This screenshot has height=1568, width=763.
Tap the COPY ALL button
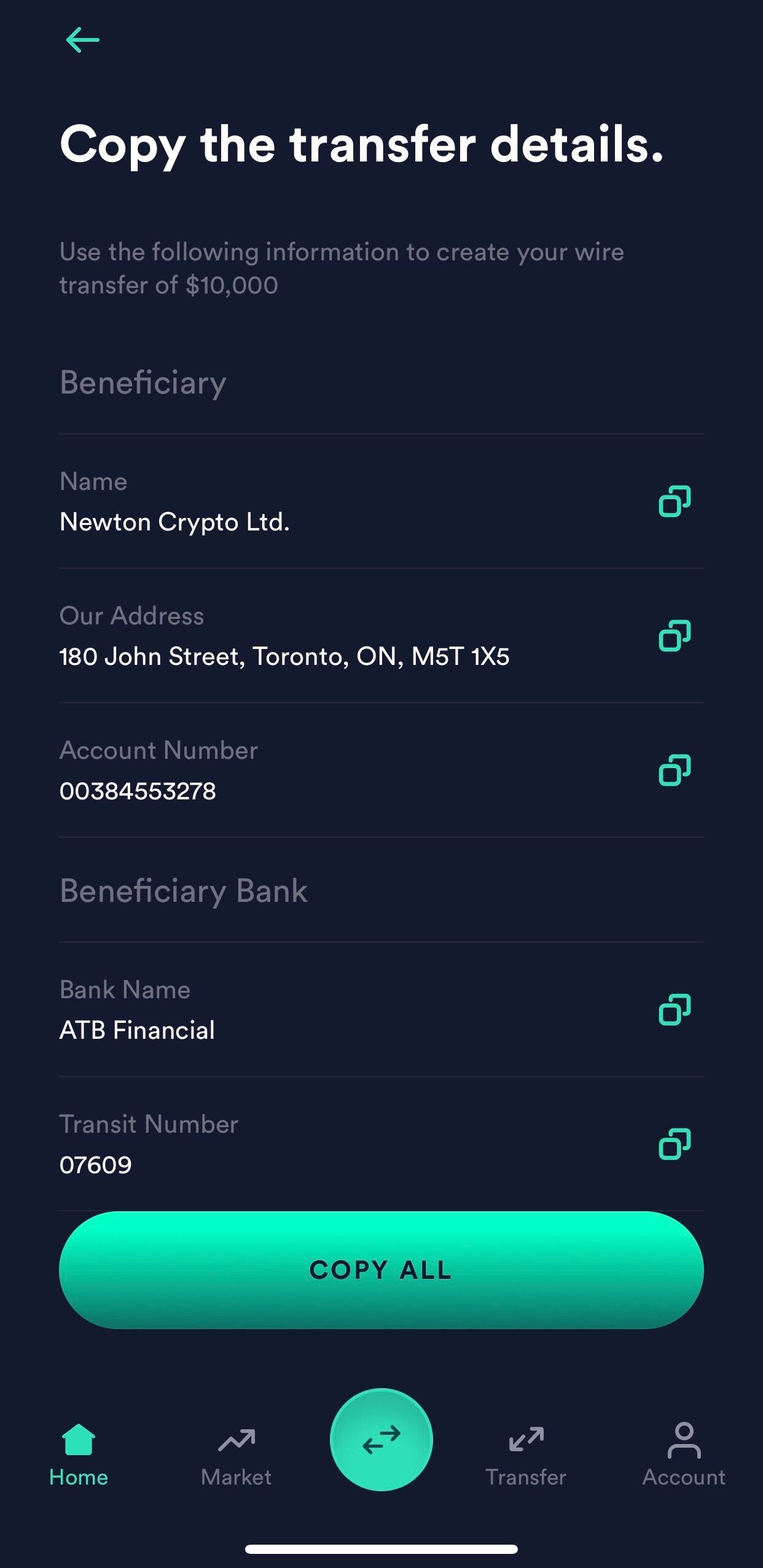coord(381,1270)
